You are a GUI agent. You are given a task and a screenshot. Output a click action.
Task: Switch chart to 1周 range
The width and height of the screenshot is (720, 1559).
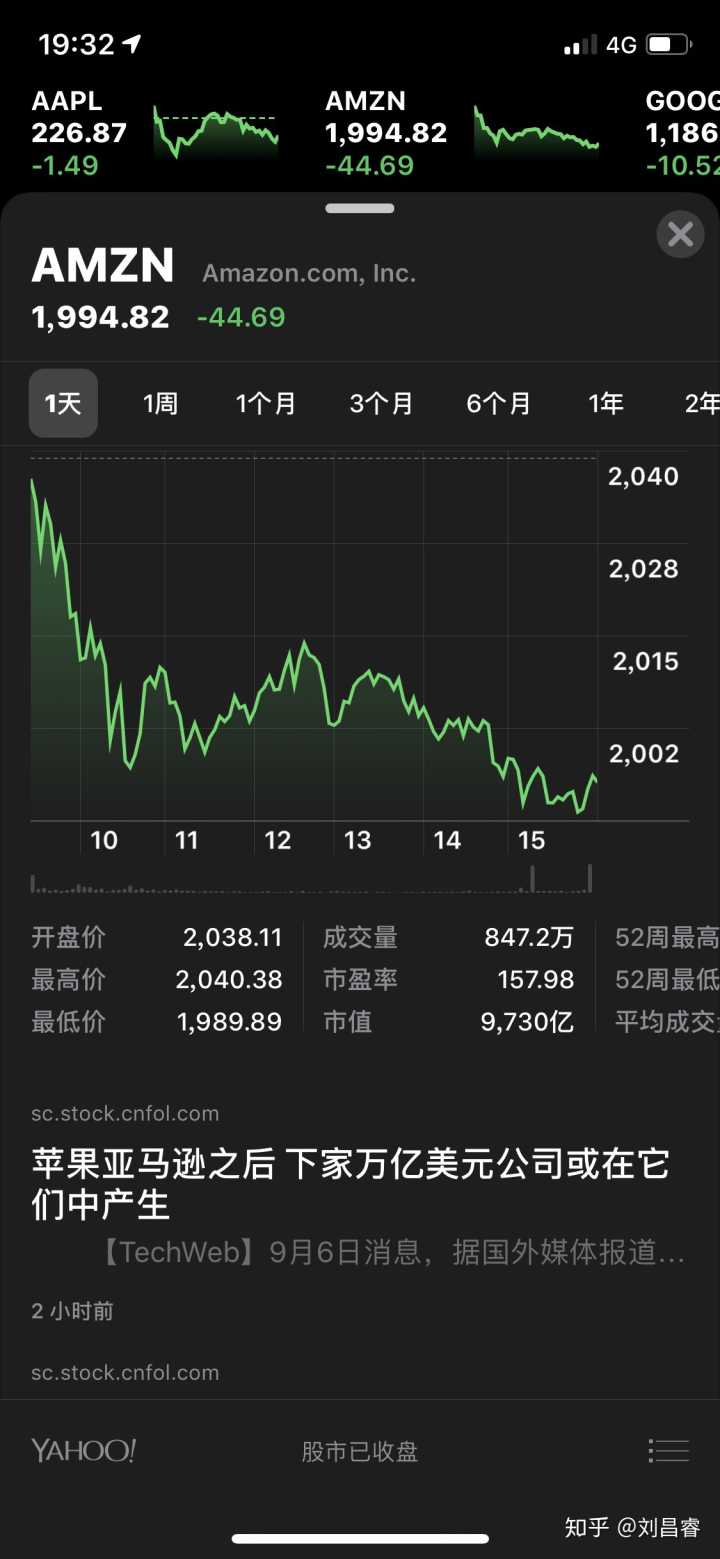[160, 404]
